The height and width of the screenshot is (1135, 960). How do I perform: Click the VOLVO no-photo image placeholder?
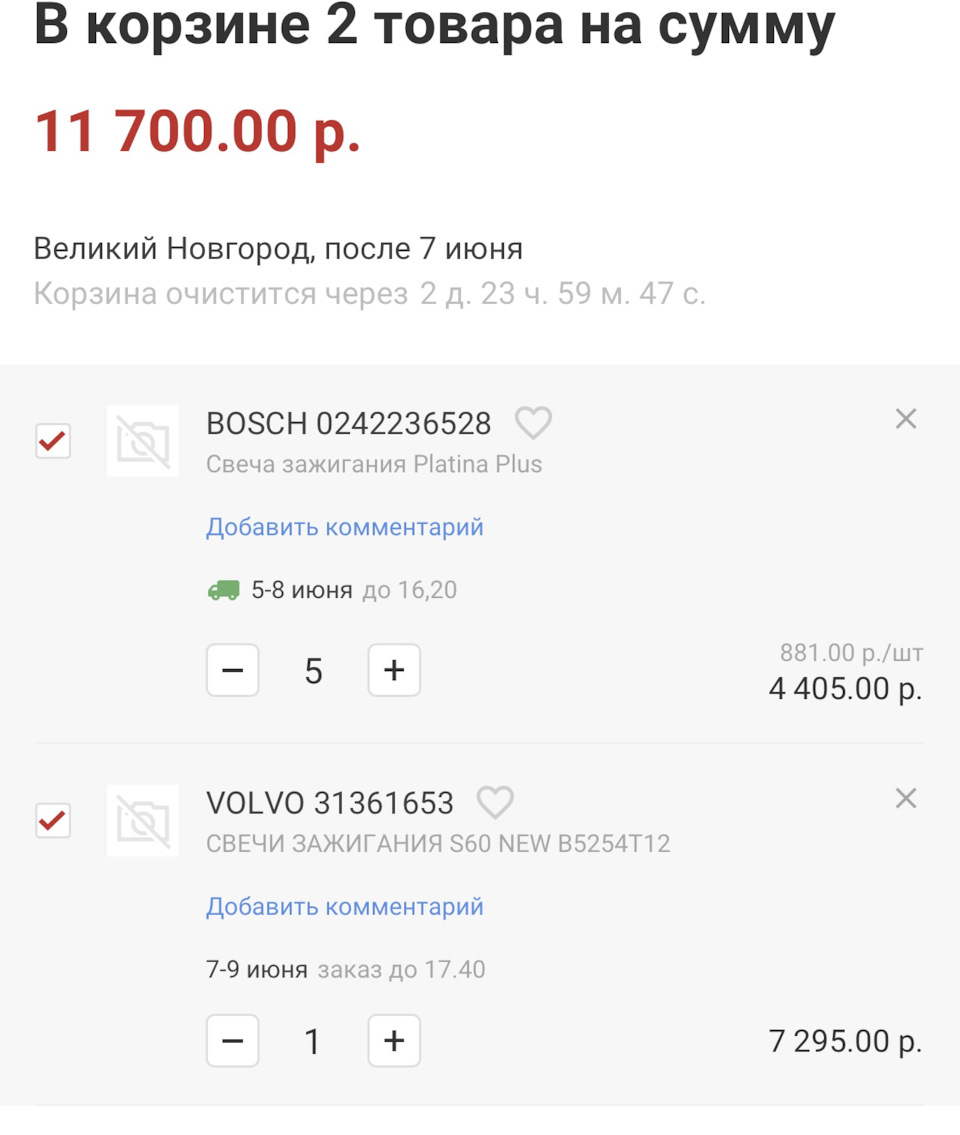pyautogui.click(x=142, y=820)
